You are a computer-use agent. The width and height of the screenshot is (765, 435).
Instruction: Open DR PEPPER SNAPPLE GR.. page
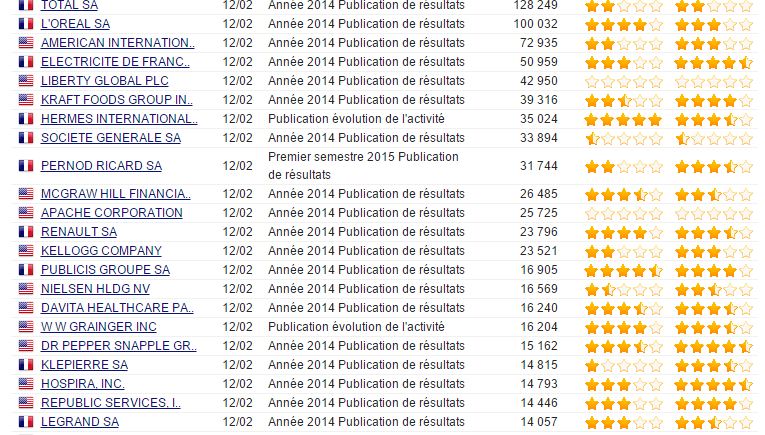point(118,346)
